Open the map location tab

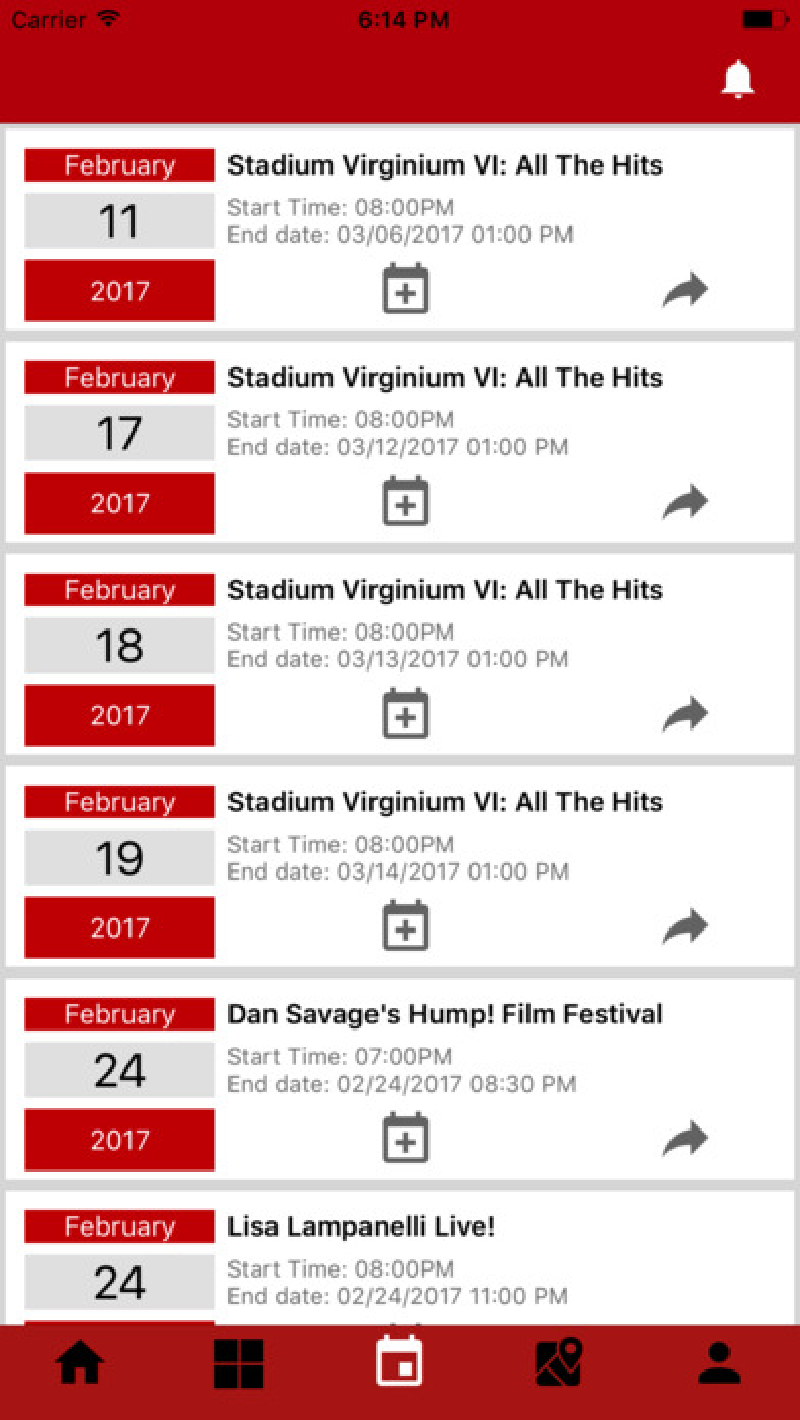559,1363
